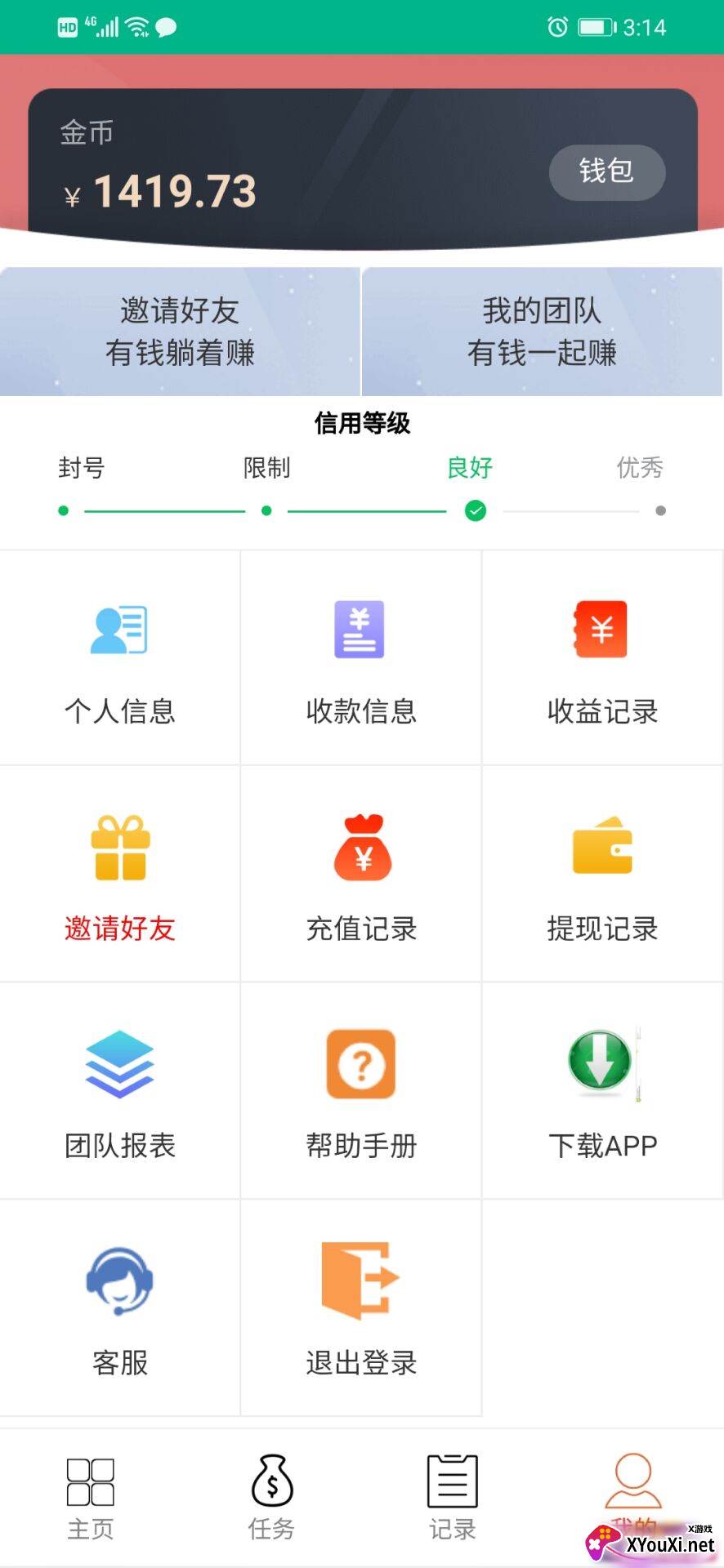This screenshot has width=724, height=1568.
Task: Open 团队报表 team report
Action: tap(120, 1092)
